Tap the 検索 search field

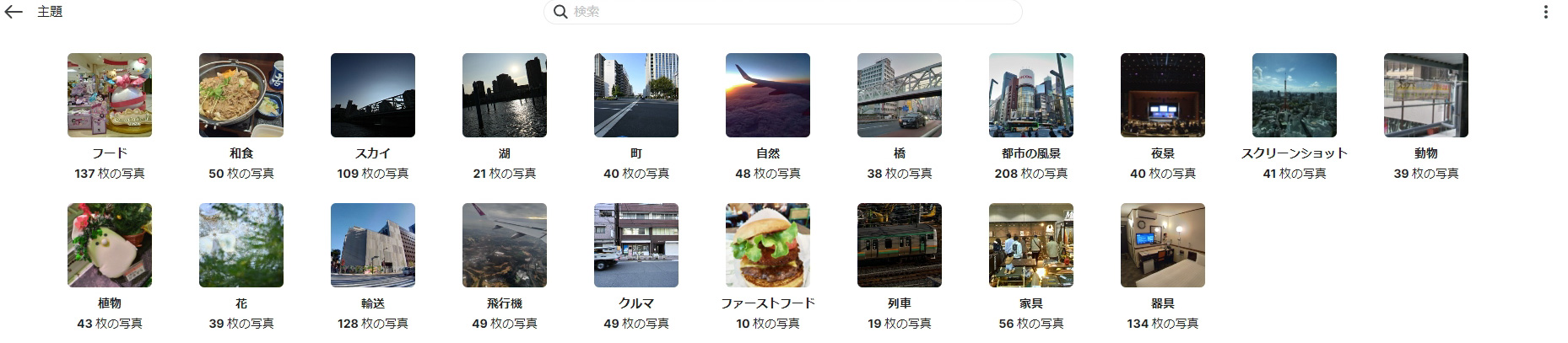(x=783, y=12)
